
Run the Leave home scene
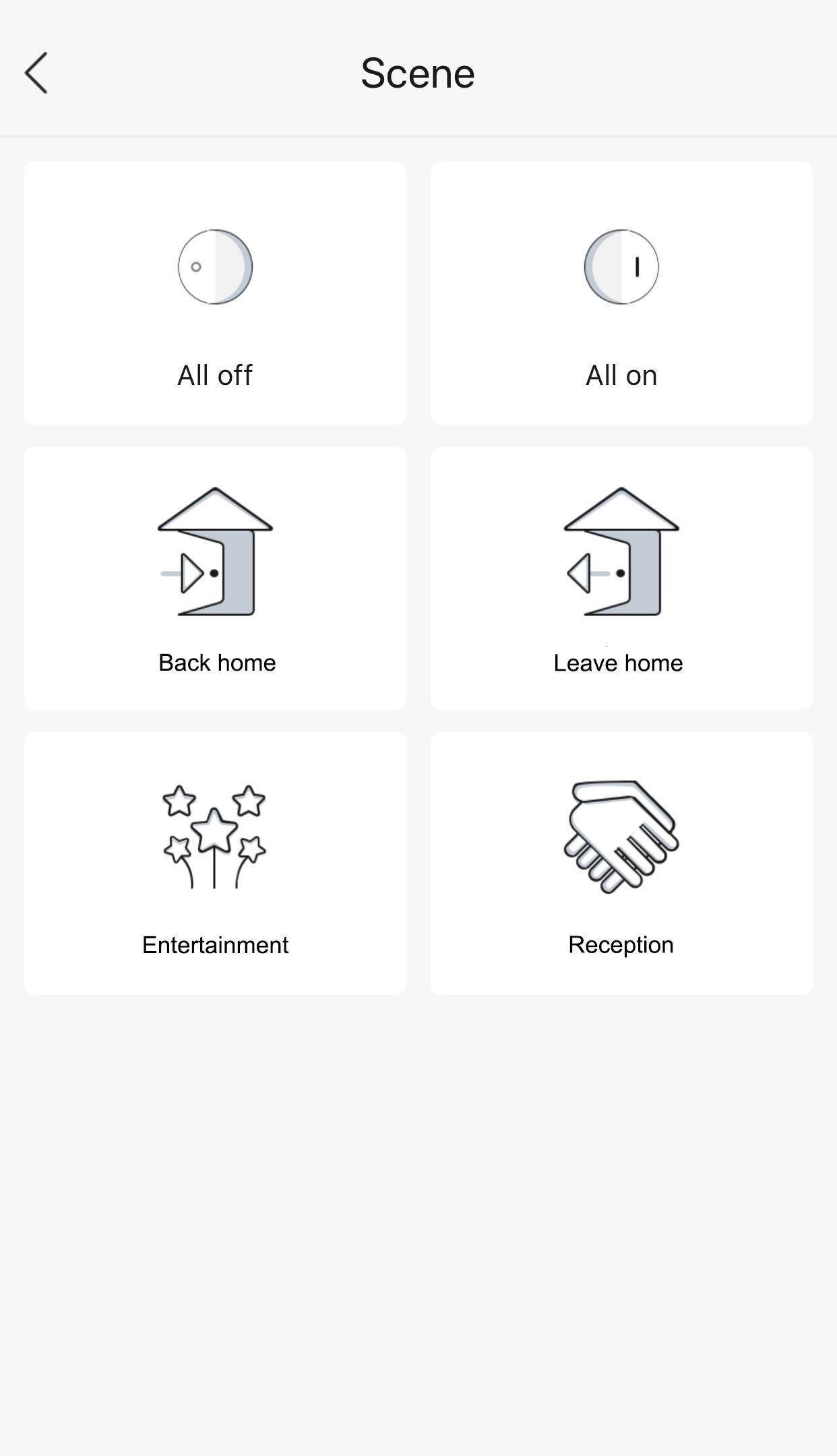point(621,578)
